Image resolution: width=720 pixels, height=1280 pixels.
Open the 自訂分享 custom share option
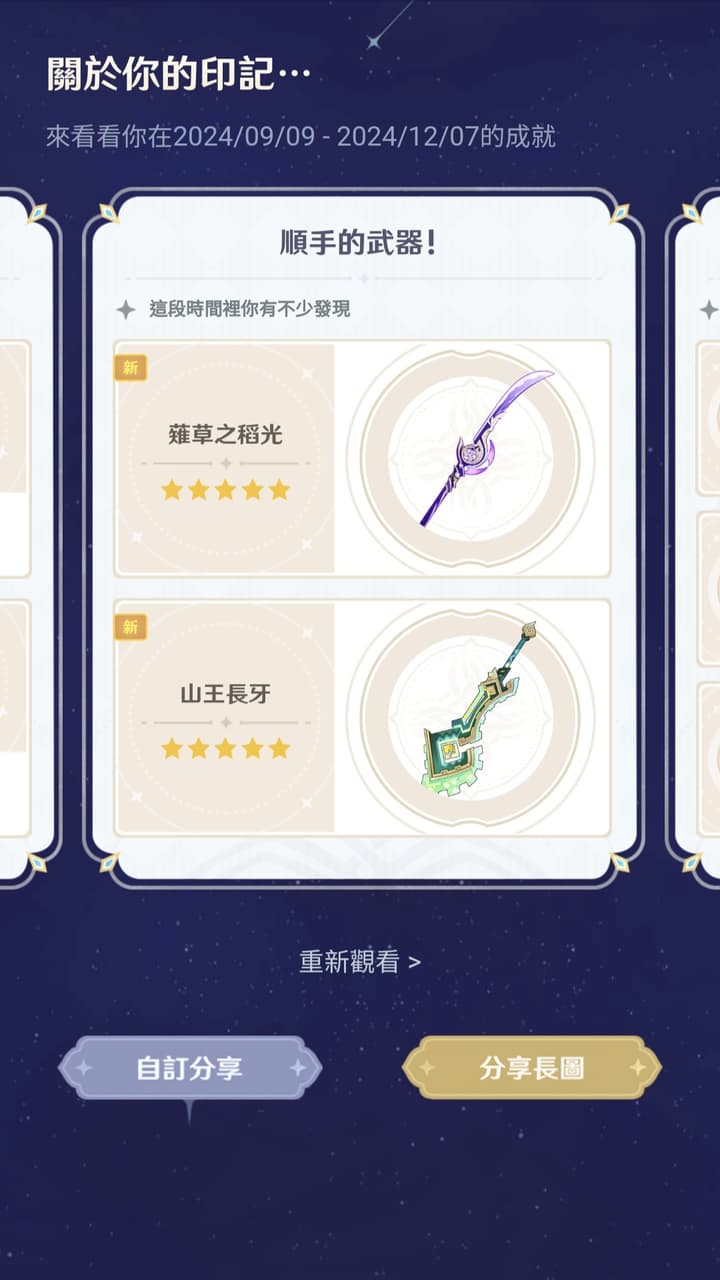[190, 1068]
